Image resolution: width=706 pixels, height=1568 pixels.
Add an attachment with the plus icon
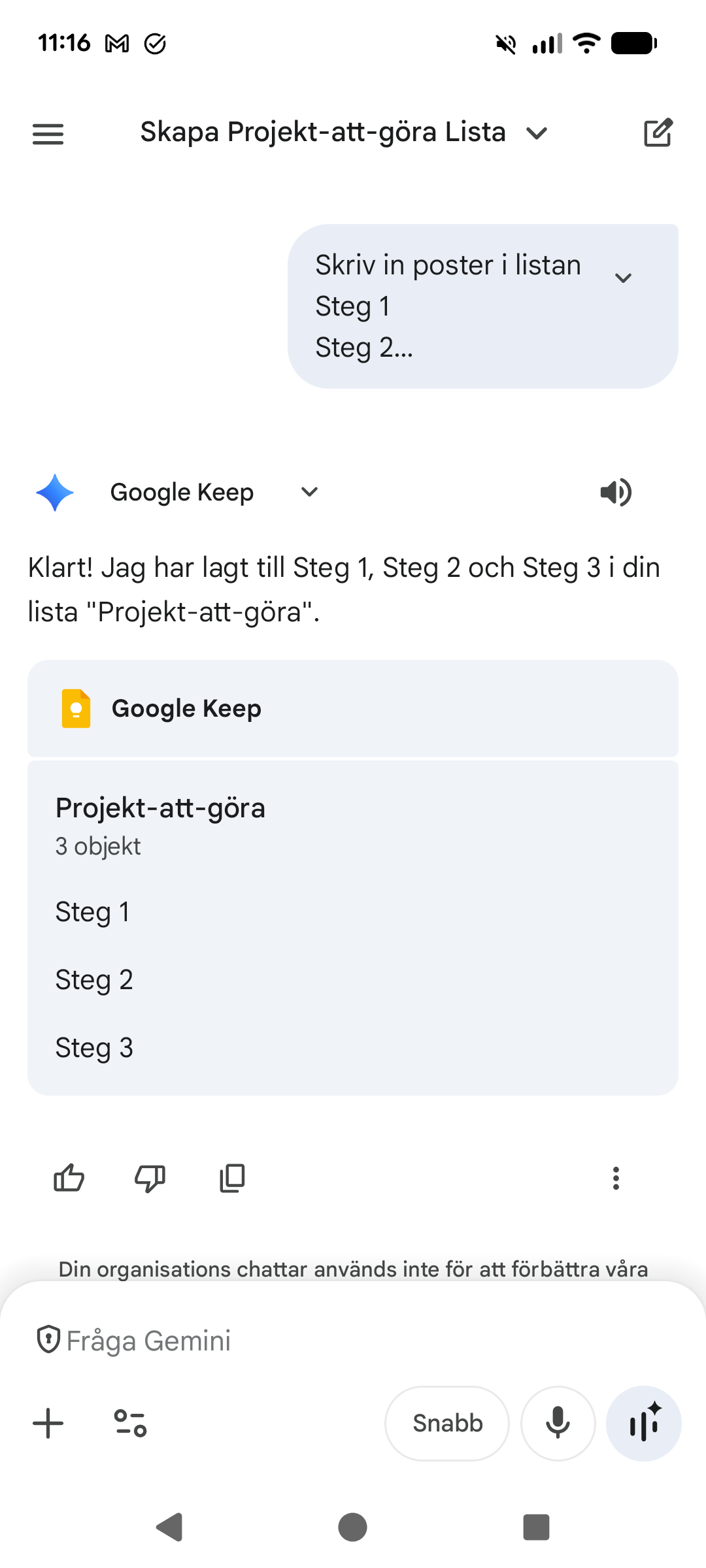(x=48, y=1423)
